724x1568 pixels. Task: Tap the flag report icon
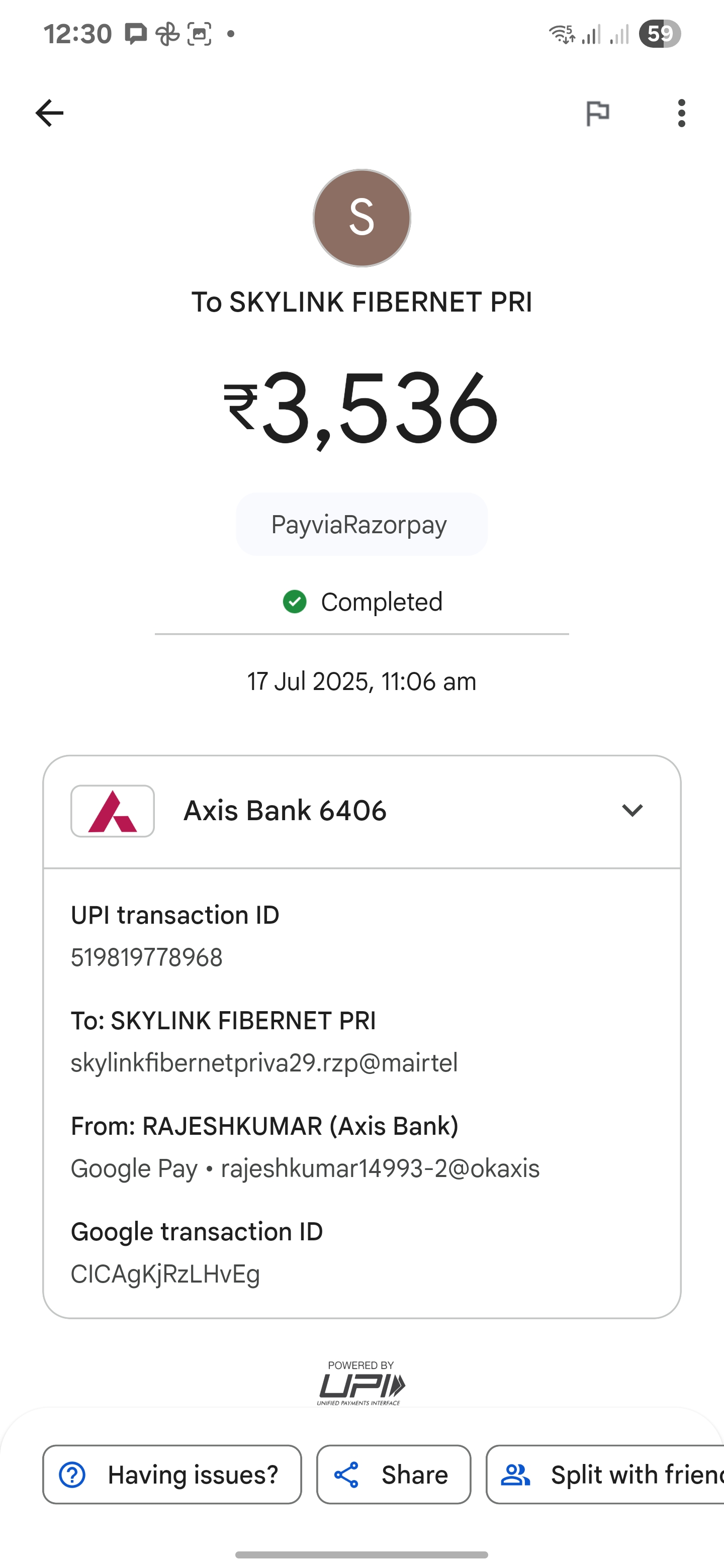[x=597, y=113]
